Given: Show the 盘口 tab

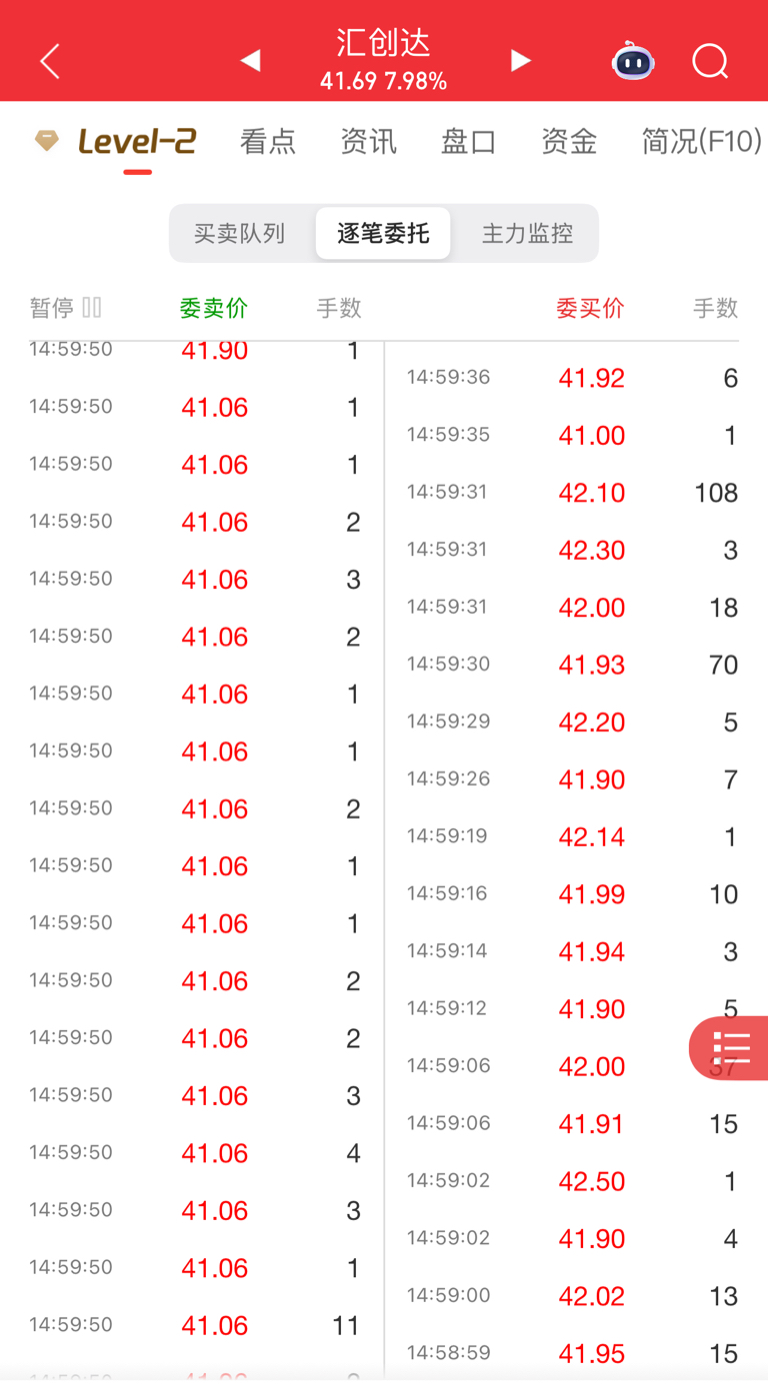Looking at the screenshot, I should (x=468, y=142).
